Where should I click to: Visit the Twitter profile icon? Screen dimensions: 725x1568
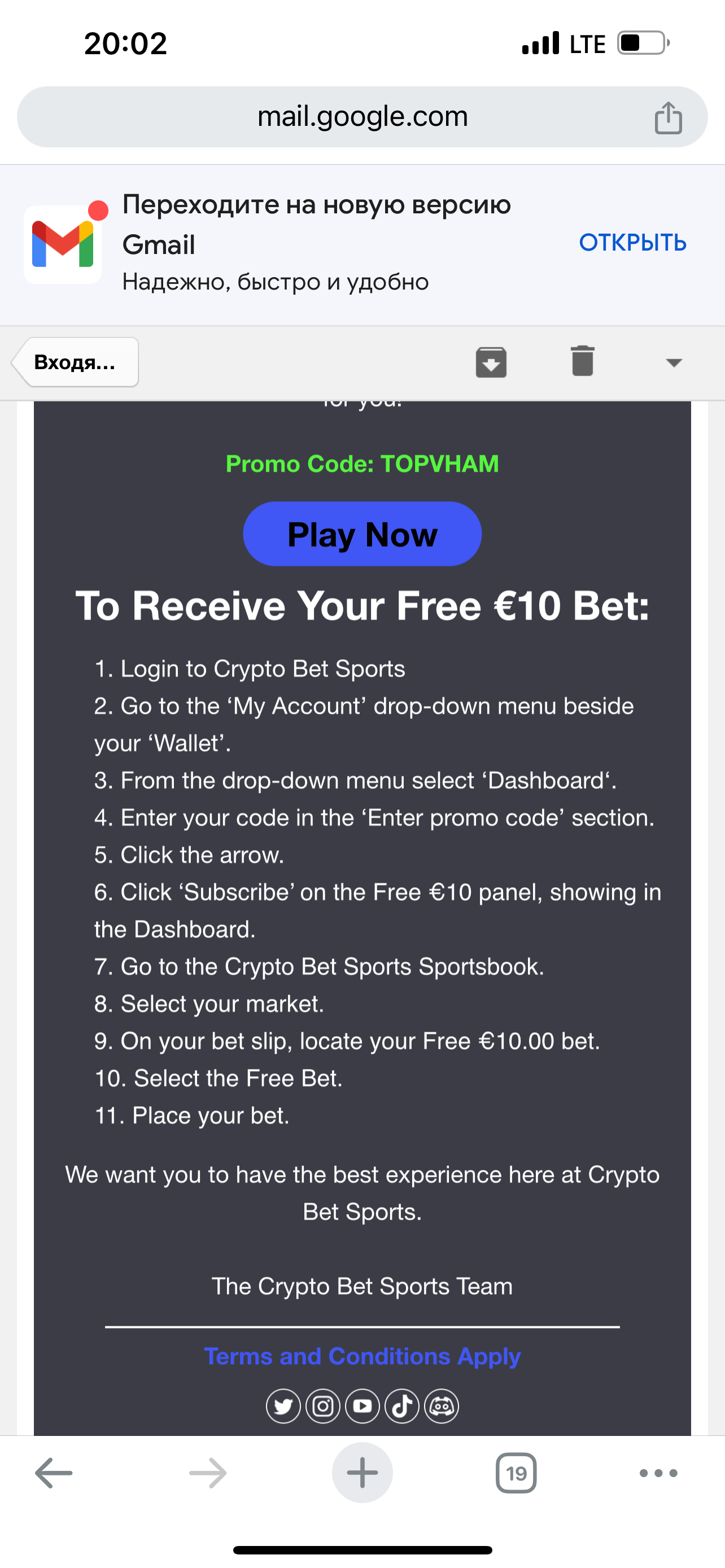(x=283, y=1406)
